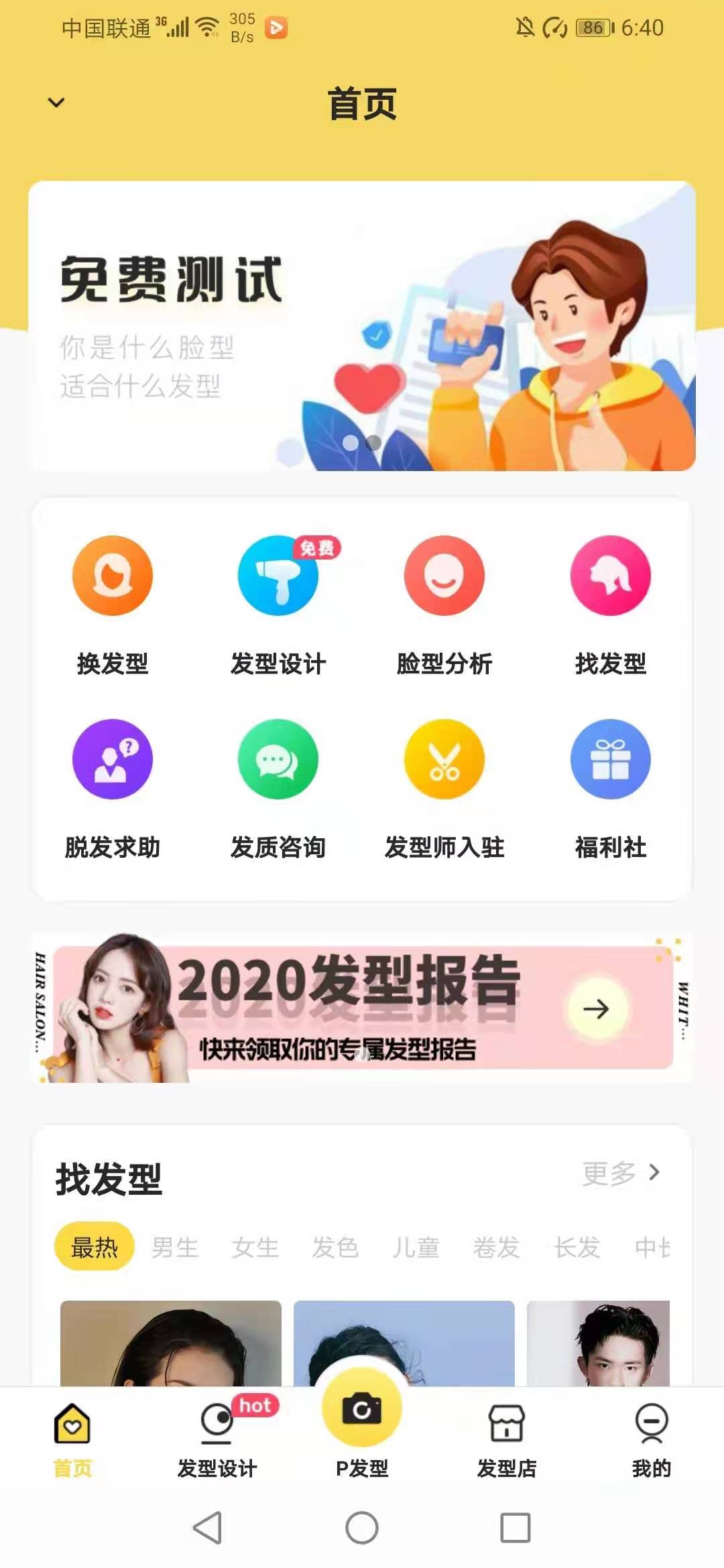
Task: Tap the second carousel indicator dot
Action: click(x=373, y=442)
